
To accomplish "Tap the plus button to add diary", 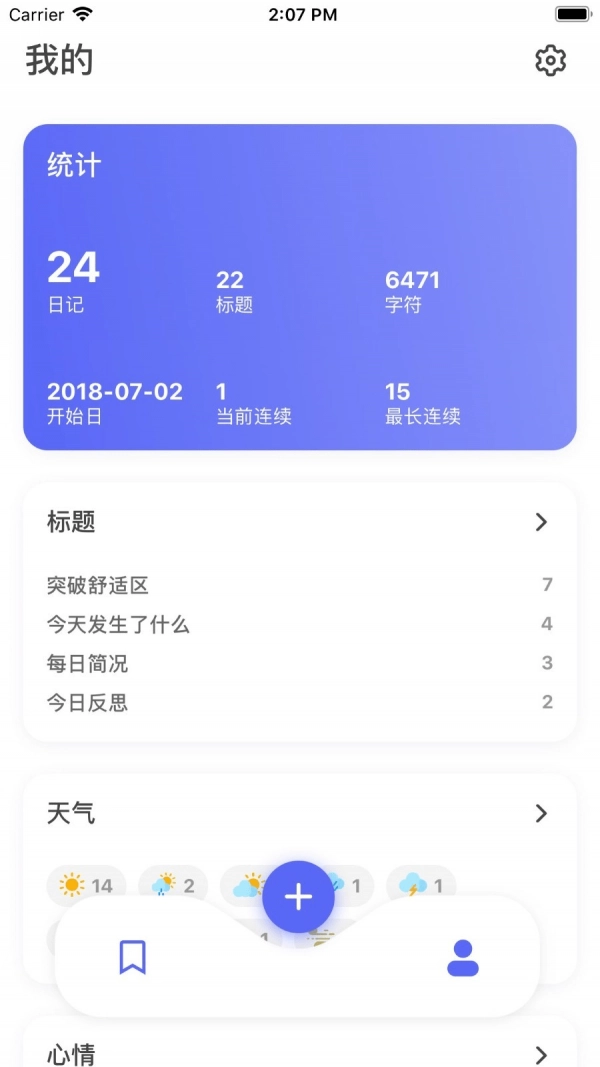I will 298,897.
